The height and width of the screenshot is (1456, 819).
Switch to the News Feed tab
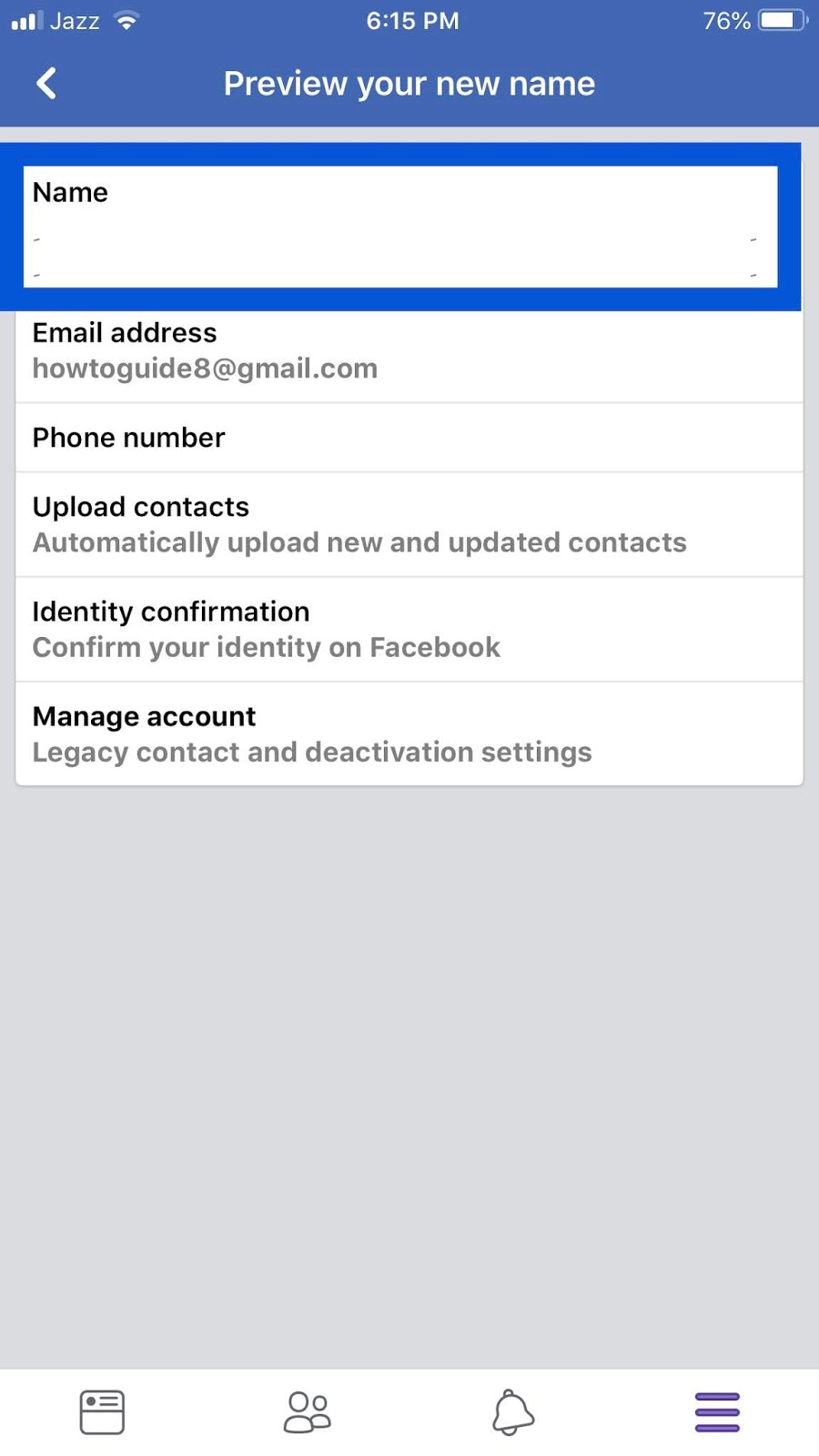coord(102,1412)
